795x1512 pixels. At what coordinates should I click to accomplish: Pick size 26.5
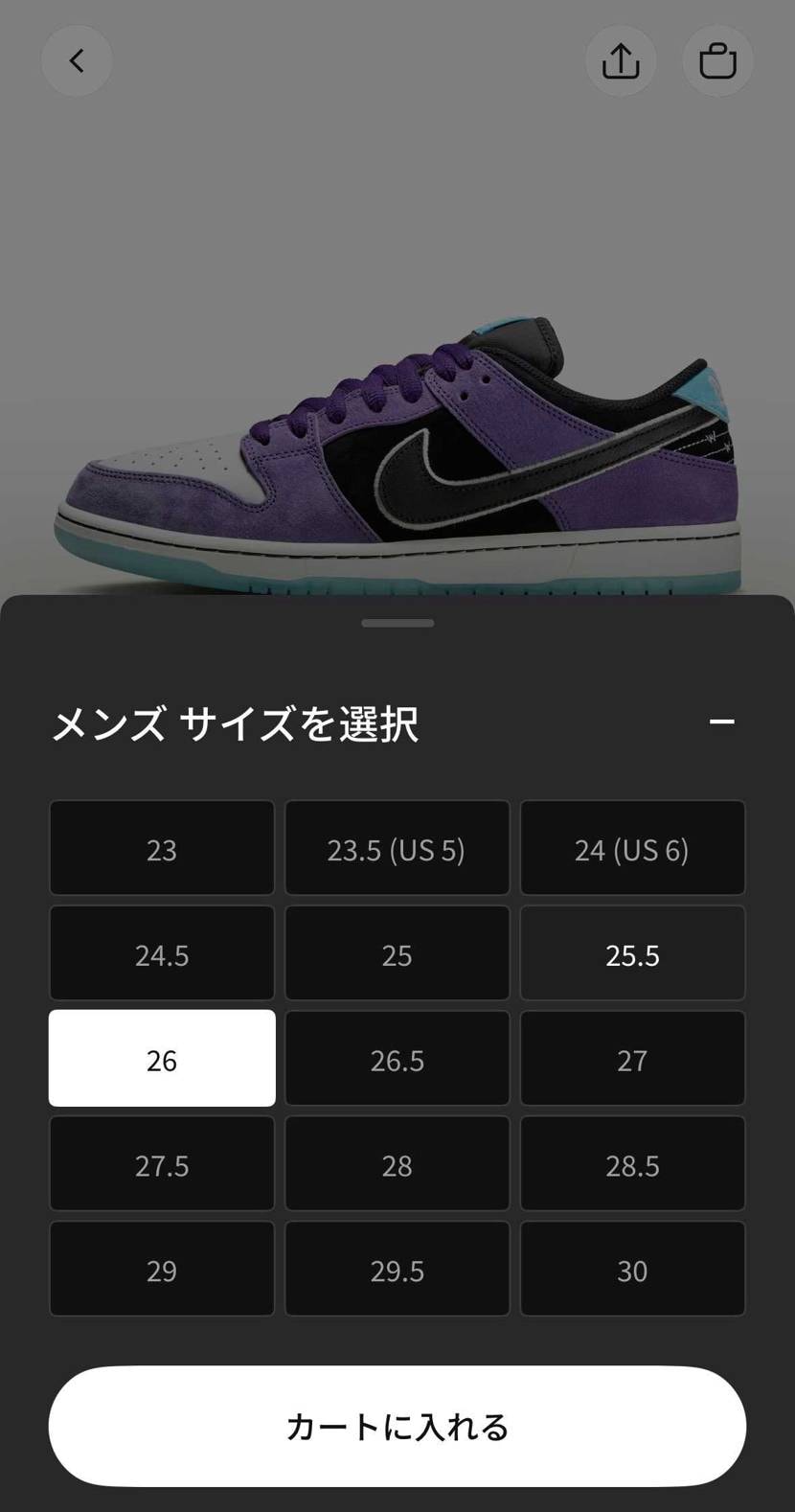[397, 1059]
